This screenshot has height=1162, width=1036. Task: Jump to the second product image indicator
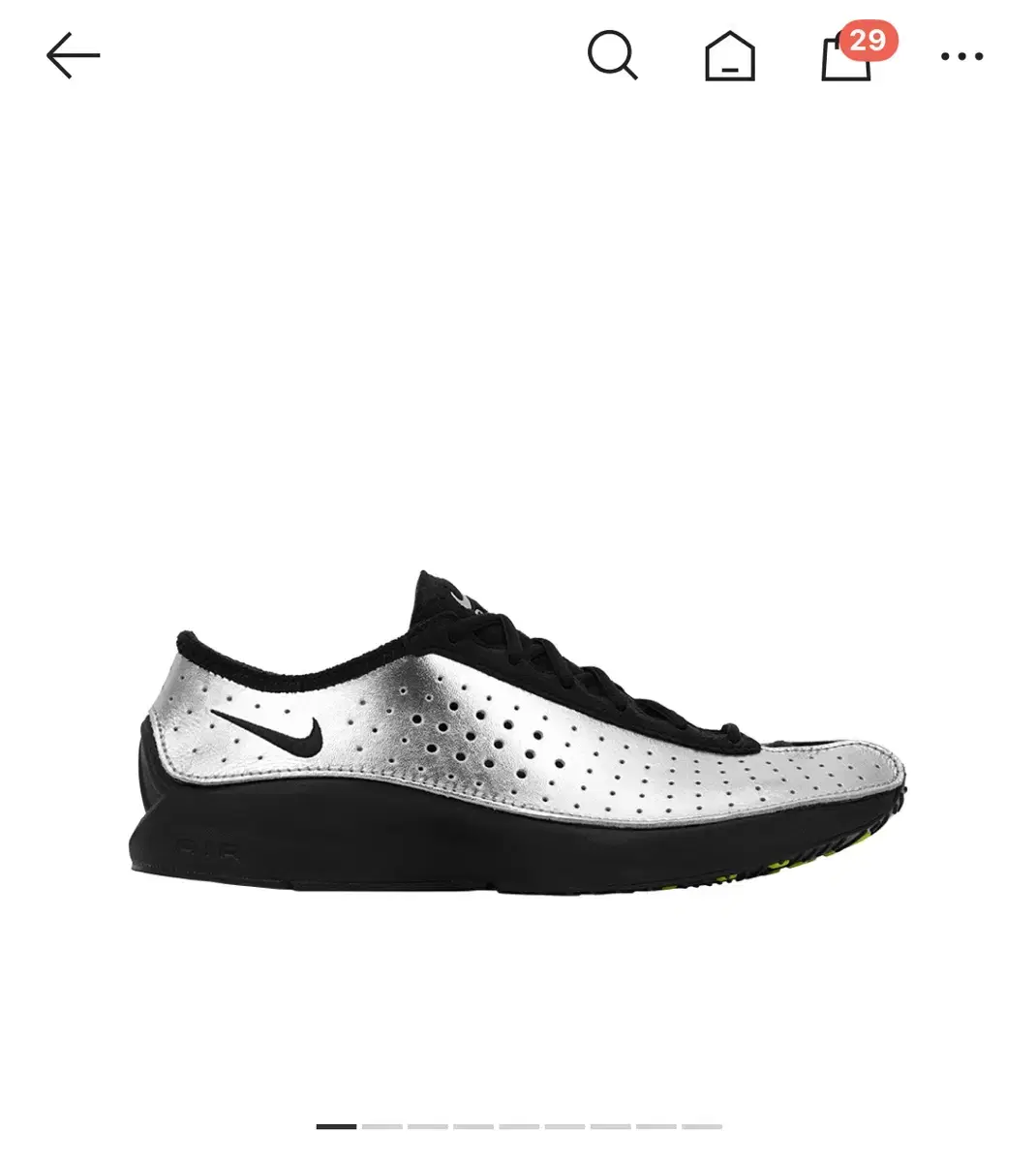click(x=381, y=1126)
